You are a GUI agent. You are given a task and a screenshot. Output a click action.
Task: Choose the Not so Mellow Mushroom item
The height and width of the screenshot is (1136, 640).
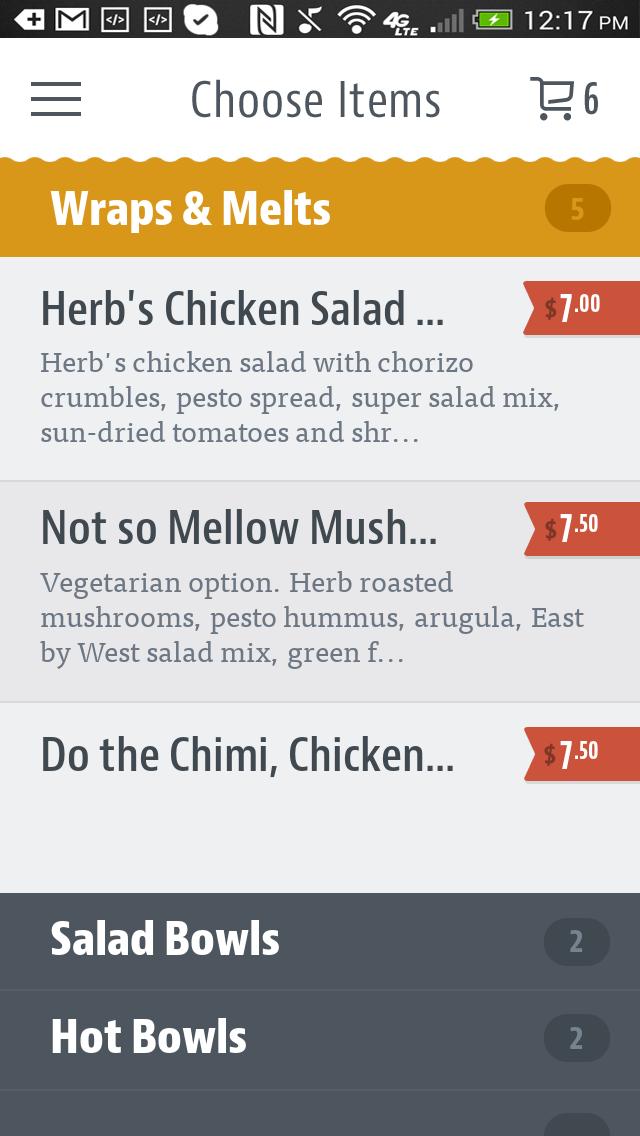(280, 590)
